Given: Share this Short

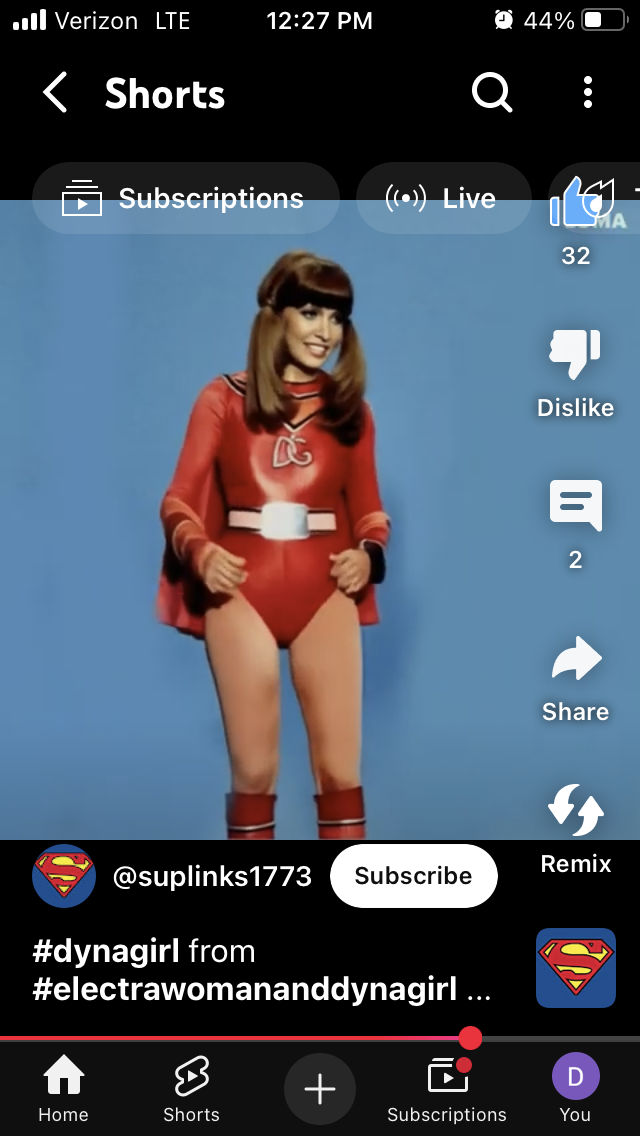Looking at the screenshot, I should (x=575, y=662).
